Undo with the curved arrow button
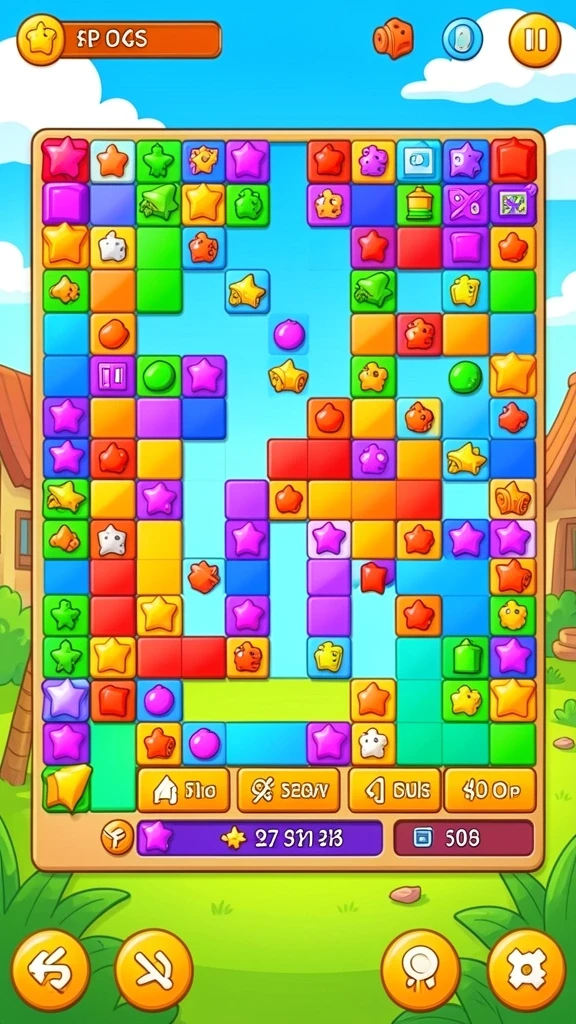This screenshot has height=1024, width=576. (x=51, y=969)
